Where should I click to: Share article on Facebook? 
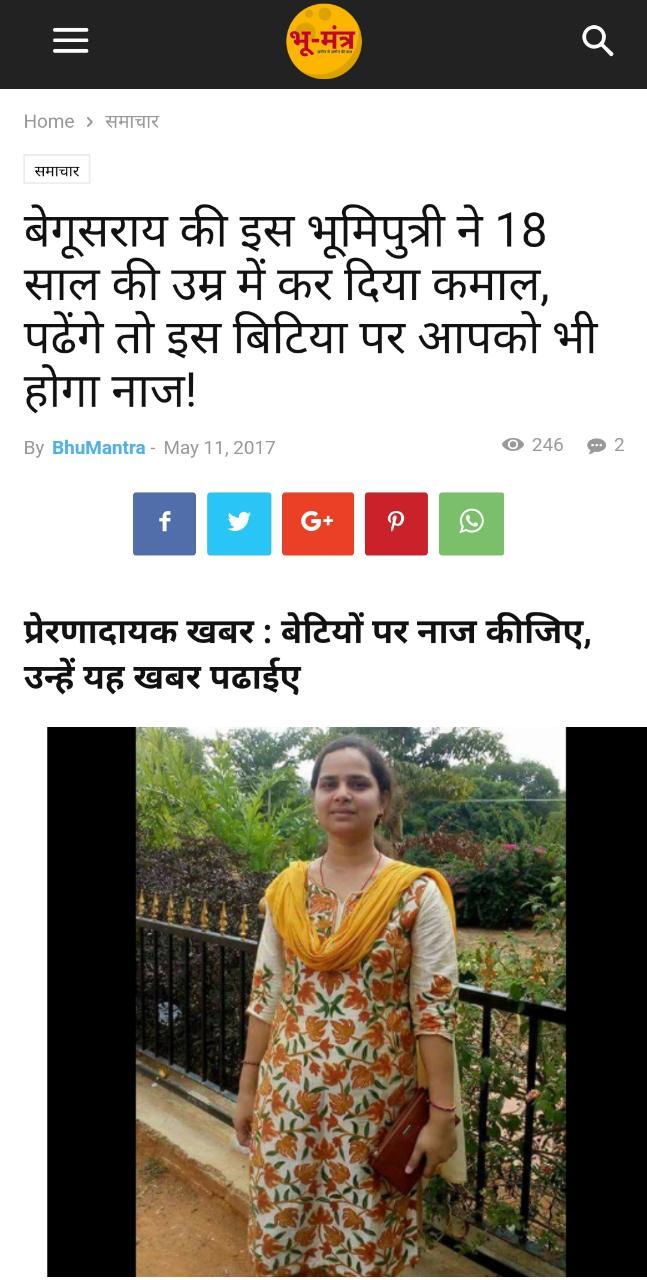(164, 523)
